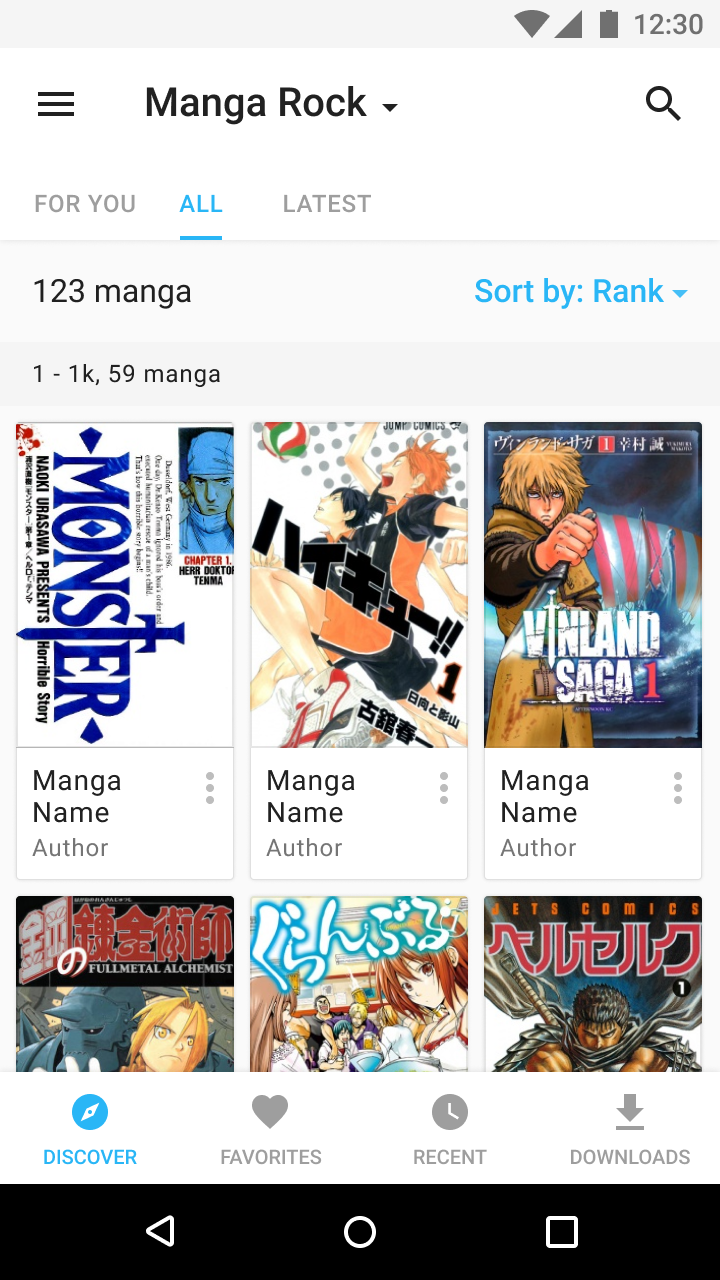Switch to the For You tab
The width and height of the screenshot is (720, 1280).
pyautogui.click(x=85, y=204)
